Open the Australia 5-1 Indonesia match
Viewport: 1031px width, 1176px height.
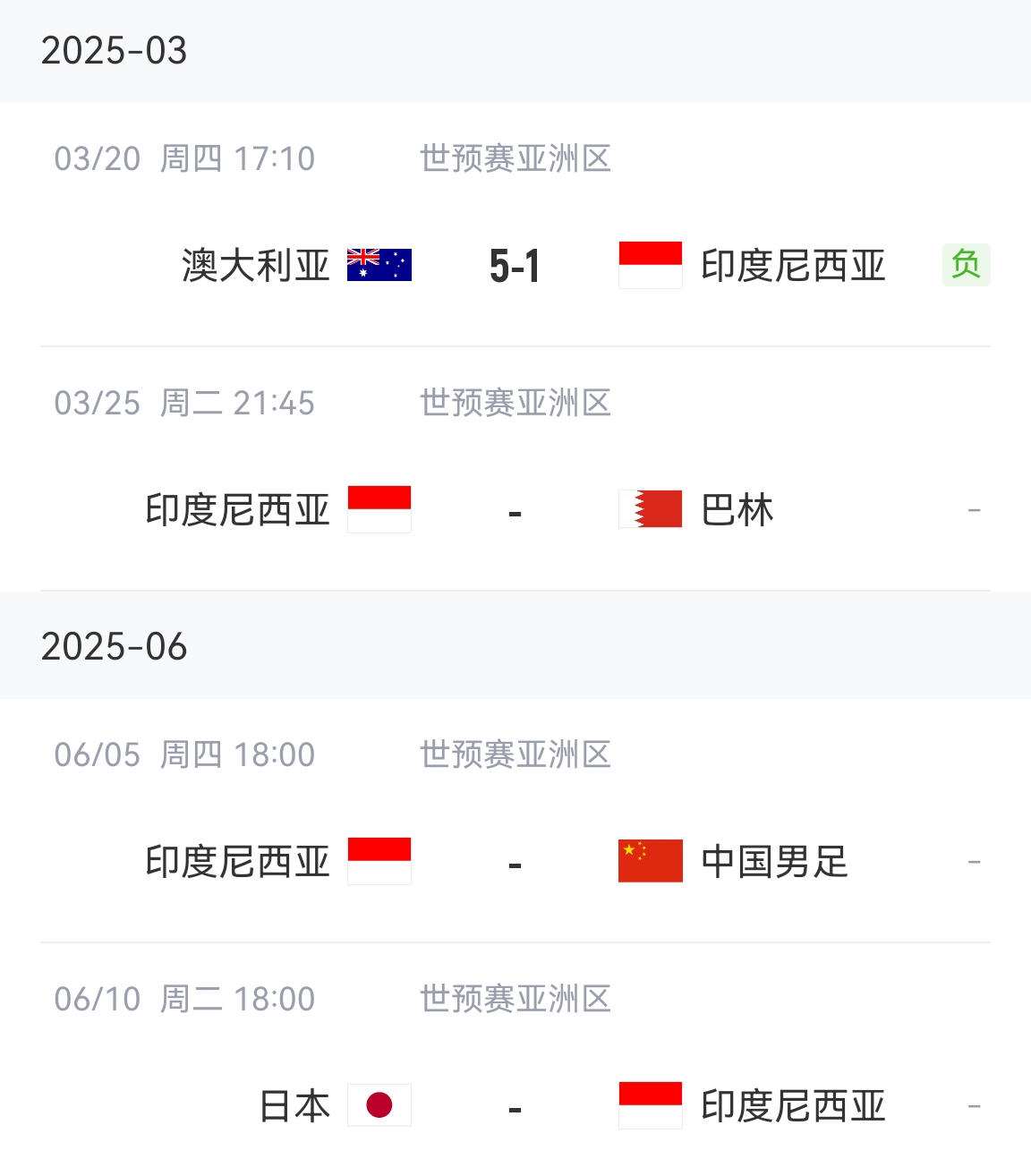pos(515,266)
